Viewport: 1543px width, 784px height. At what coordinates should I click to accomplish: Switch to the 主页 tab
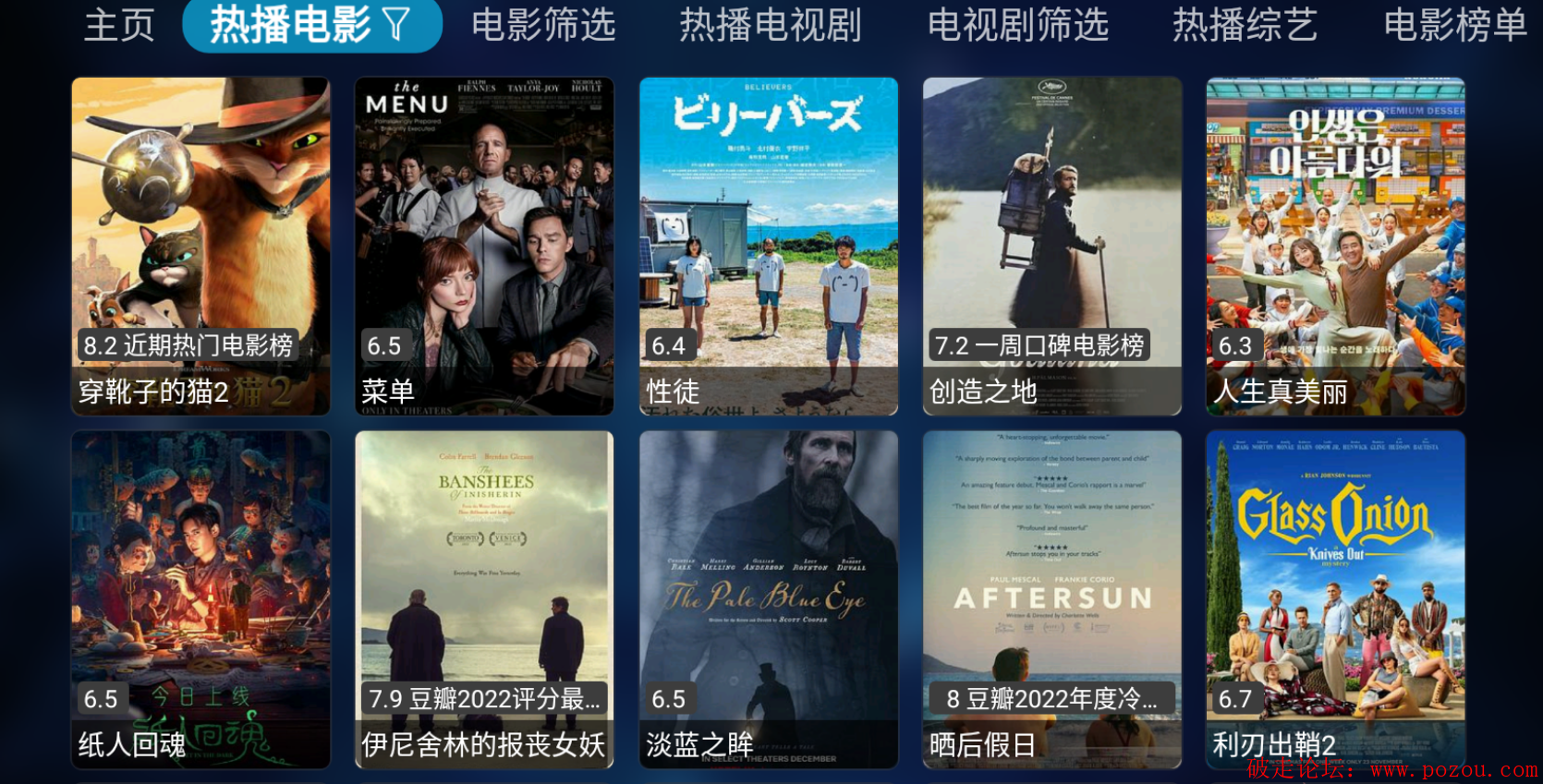click(119, 25)
